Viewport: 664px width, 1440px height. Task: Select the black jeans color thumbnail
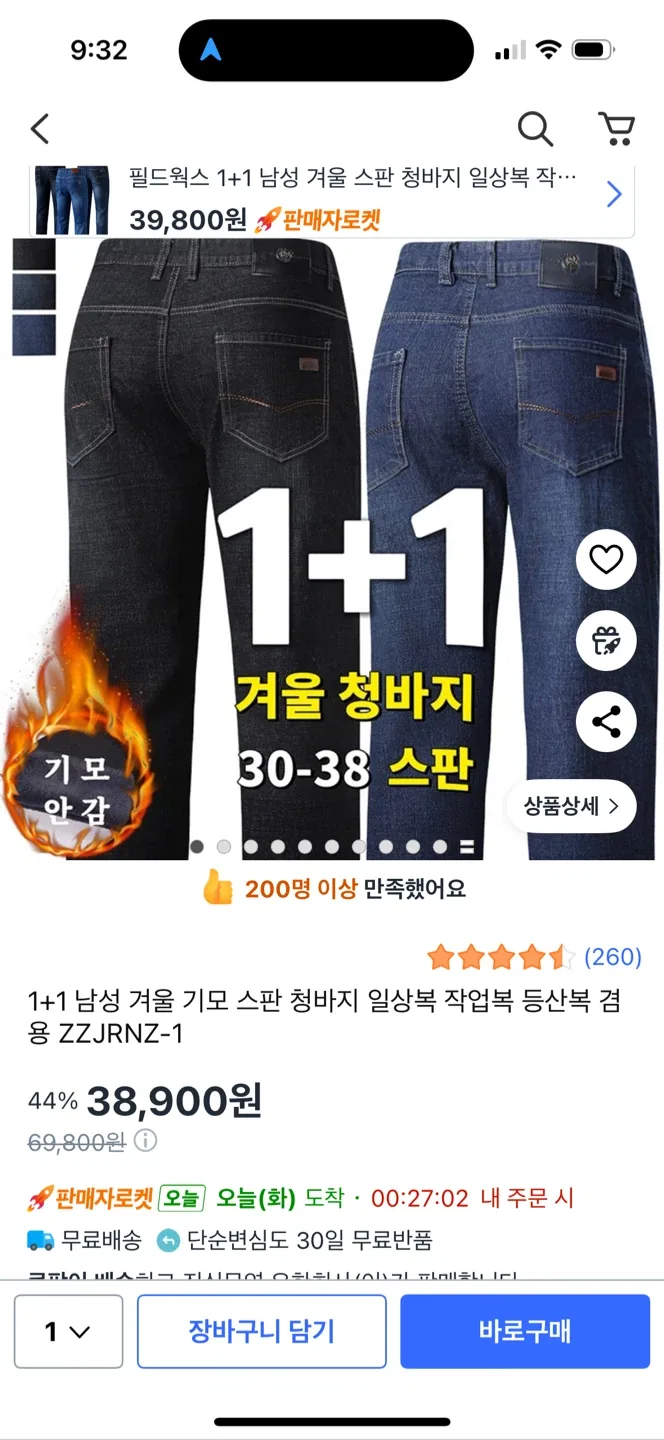pyautogui.click(x=33, y=254)
